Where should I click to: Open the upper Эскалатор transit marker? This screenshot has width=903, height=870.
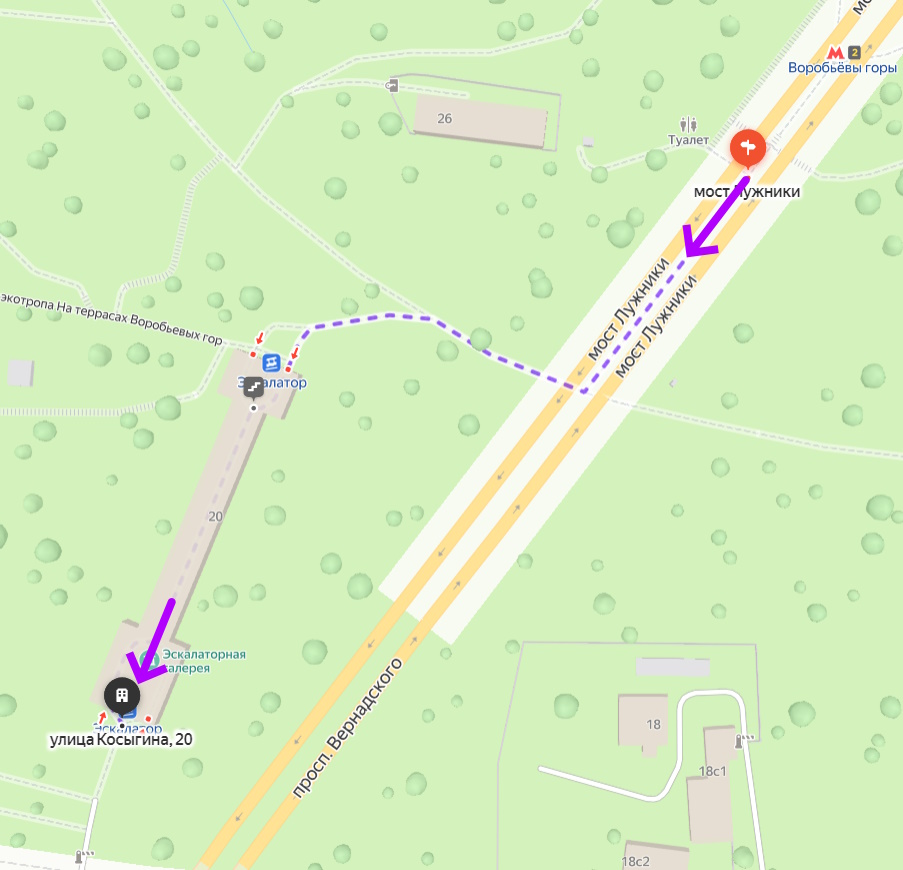click(271, 363)
